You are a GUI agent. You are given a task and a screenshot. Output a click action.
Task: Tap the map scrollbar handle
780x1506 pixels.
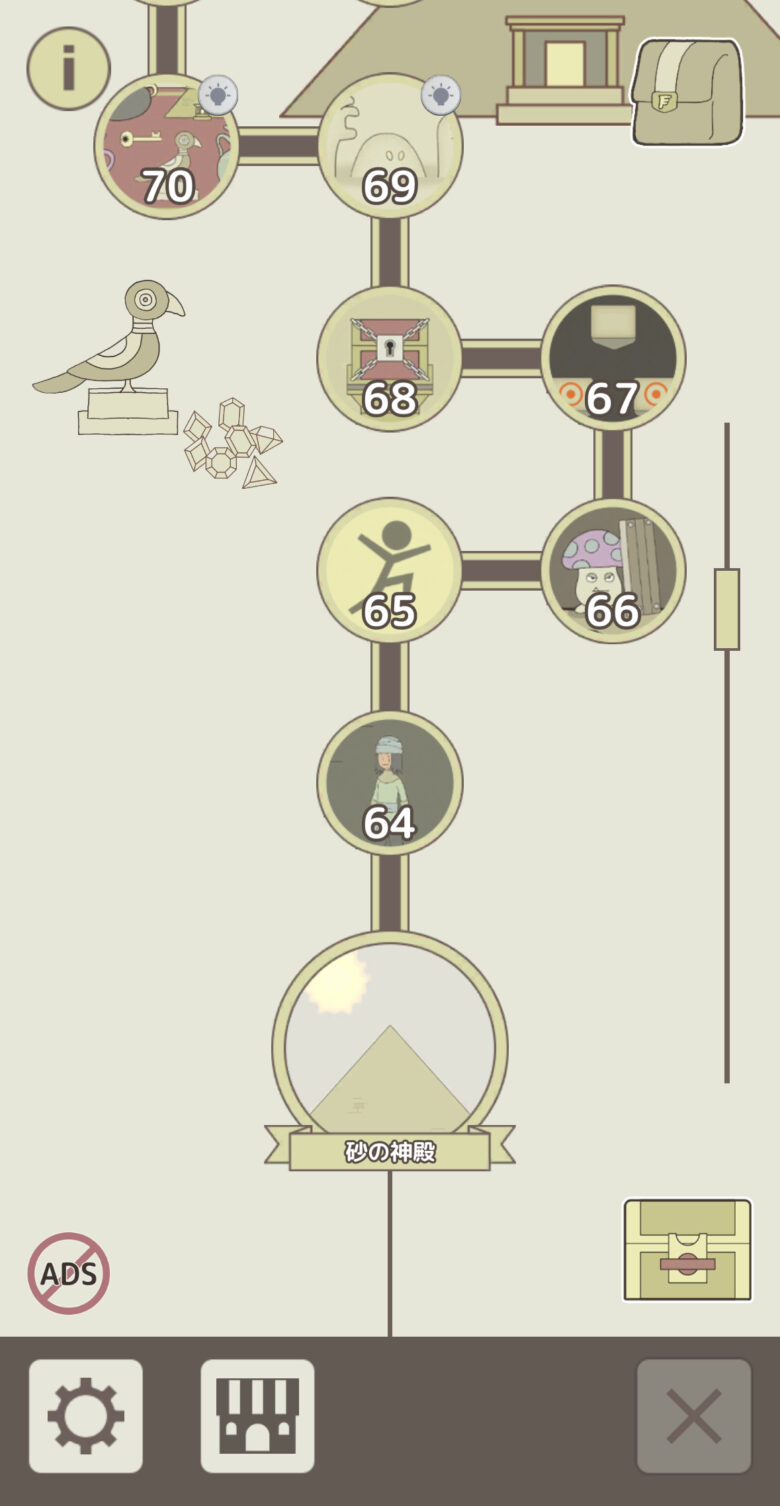click(x=726, y=609)
